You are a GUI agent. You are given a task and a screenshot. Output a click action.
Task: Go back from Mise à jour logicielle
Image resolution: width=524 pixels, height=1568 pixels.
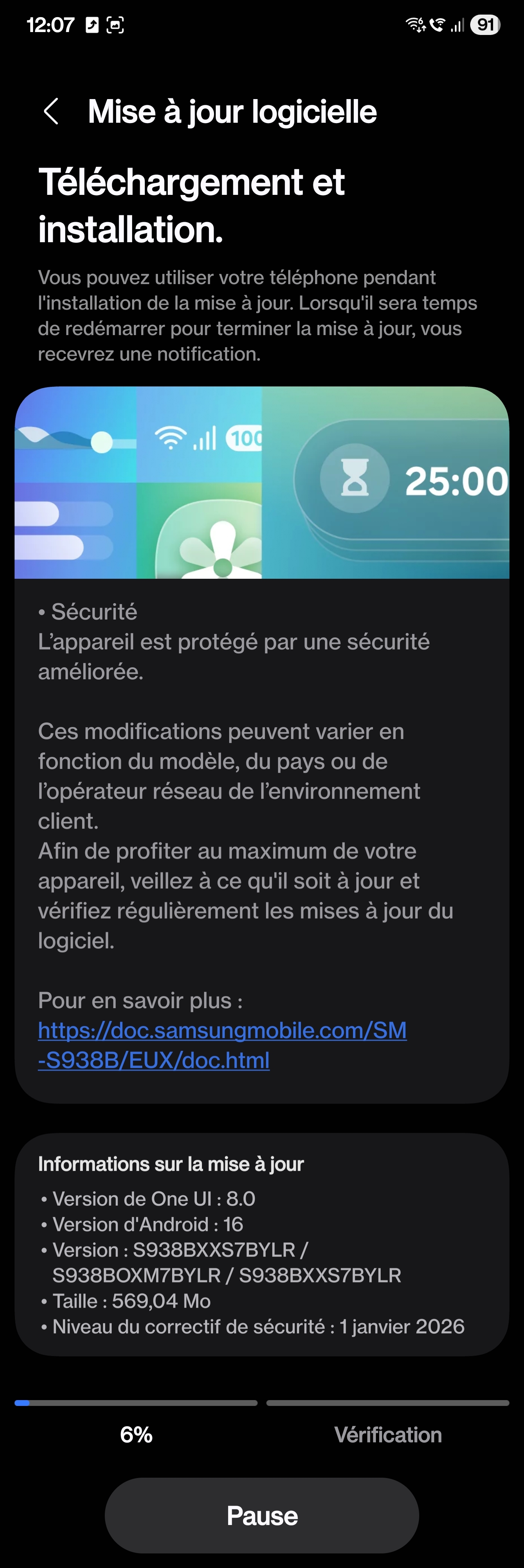[52, 112]
